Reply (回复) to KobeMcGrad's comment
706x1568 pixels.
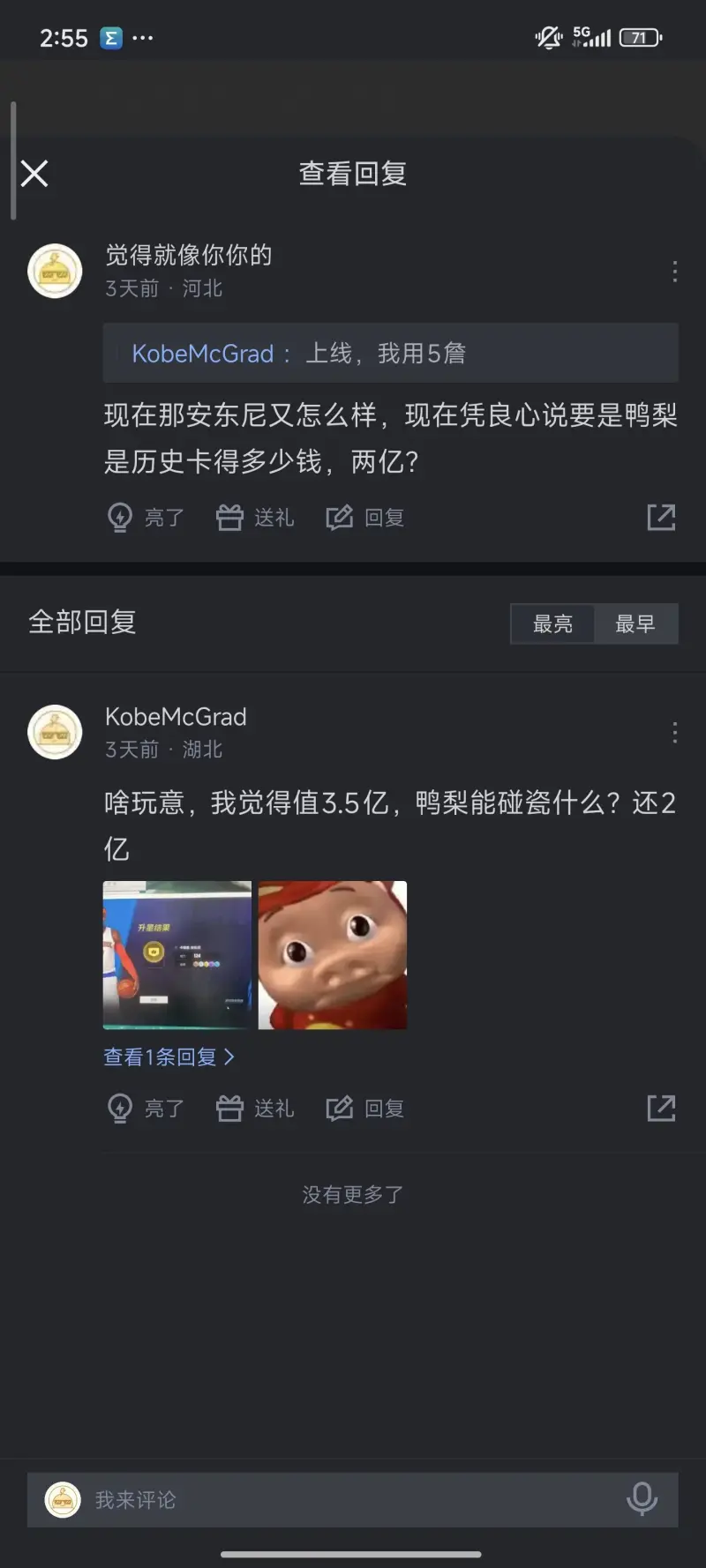[x=365, y=1109]
